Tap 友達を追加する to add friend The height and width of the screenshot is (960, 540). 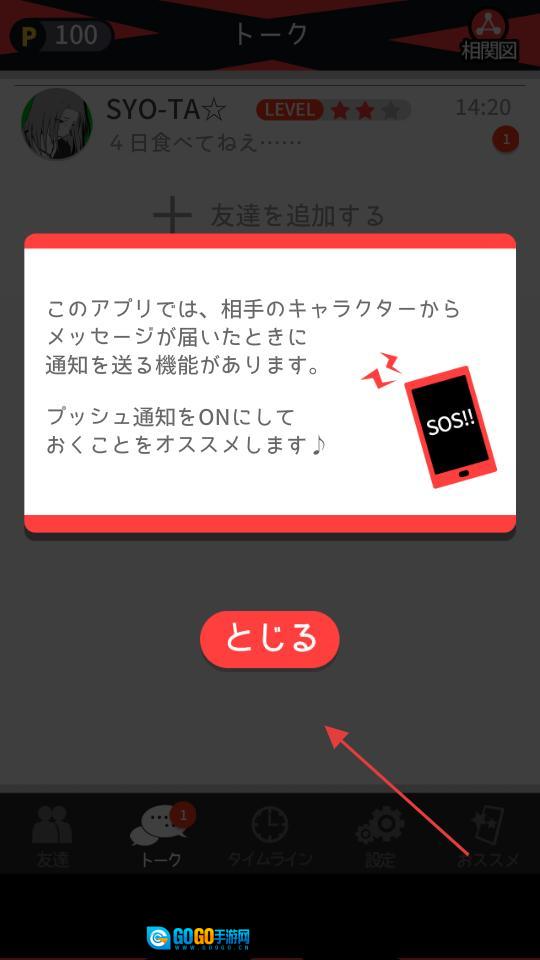[269, 216]
